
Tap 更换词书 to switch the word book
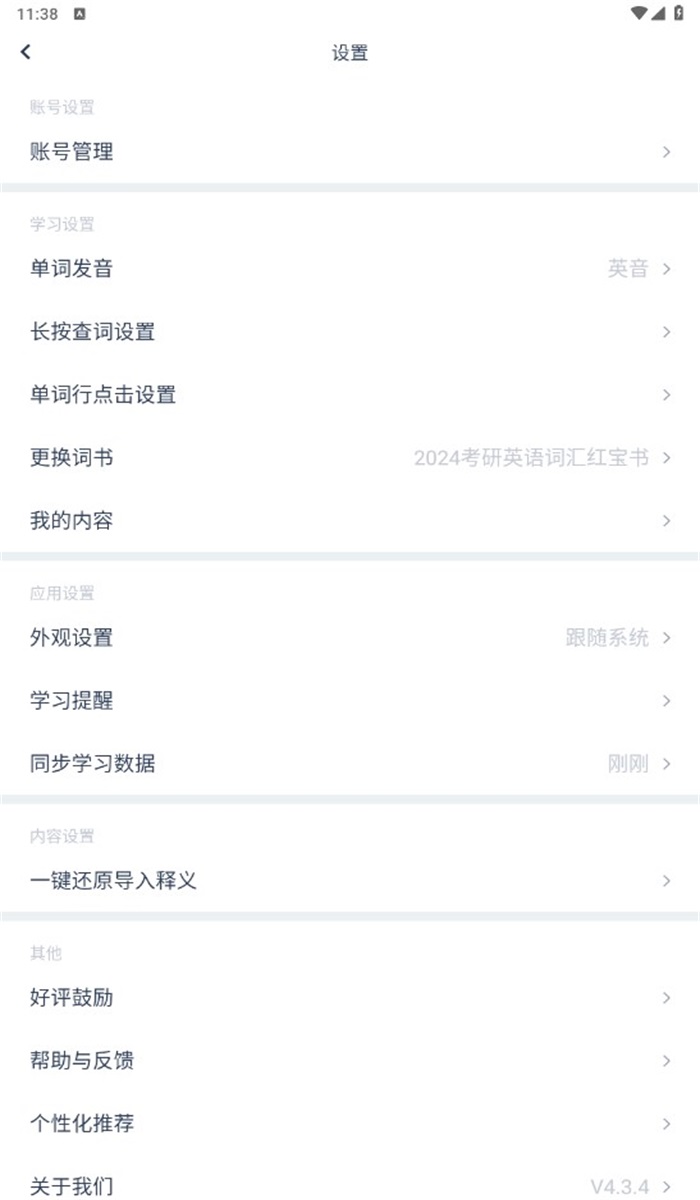point(350,458)
